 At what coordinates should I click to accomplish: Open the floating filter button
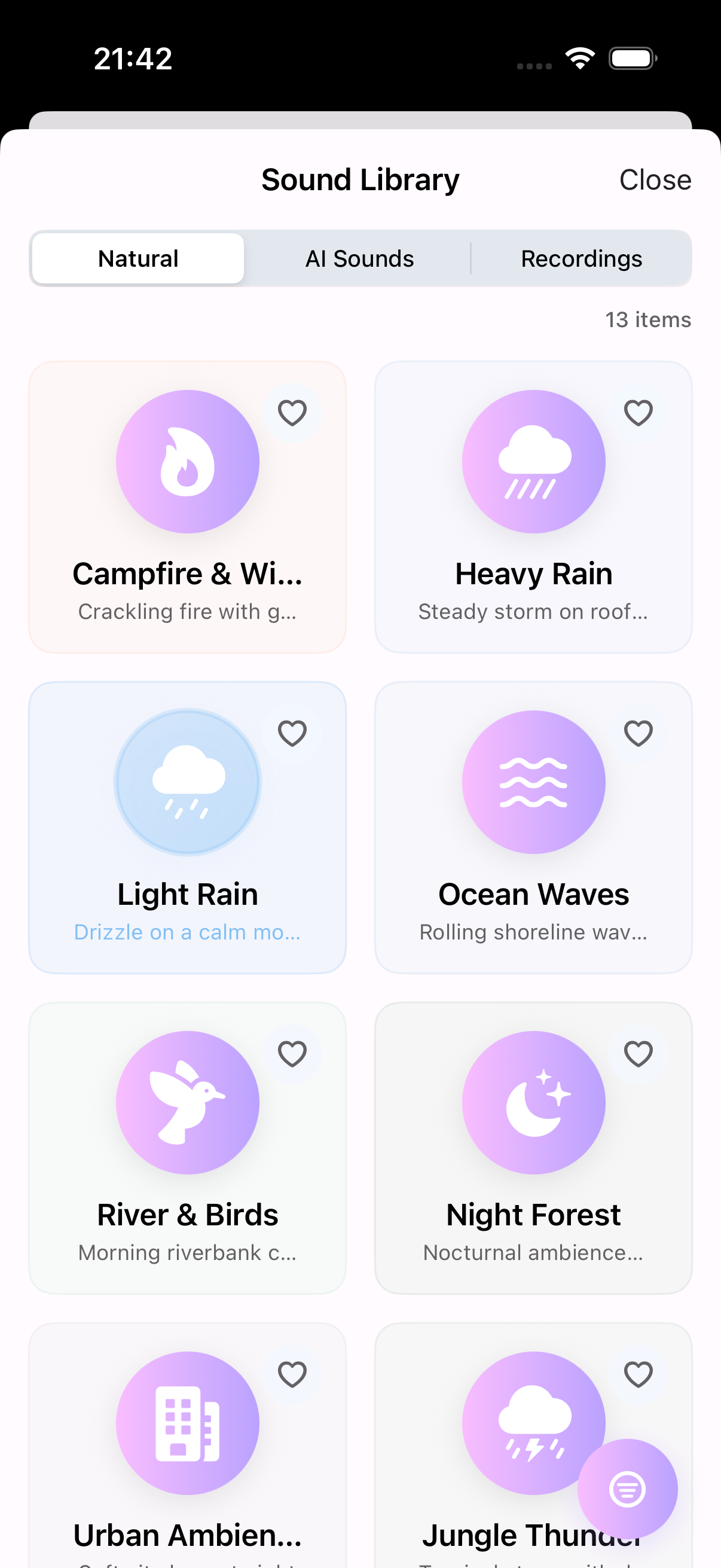(x=627, y=1489)
